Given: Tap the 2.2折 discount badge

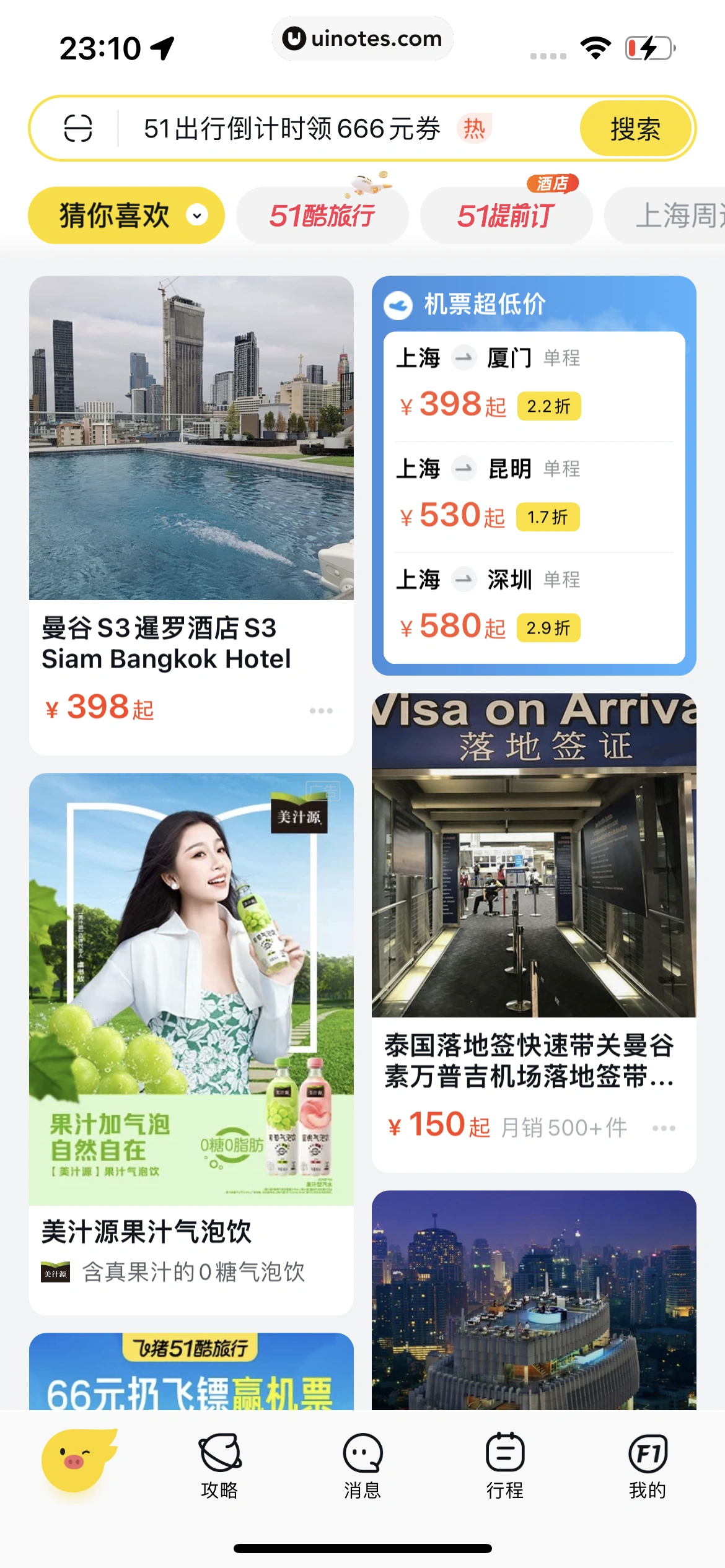Looking at the screenshot, I should [548, 406].
